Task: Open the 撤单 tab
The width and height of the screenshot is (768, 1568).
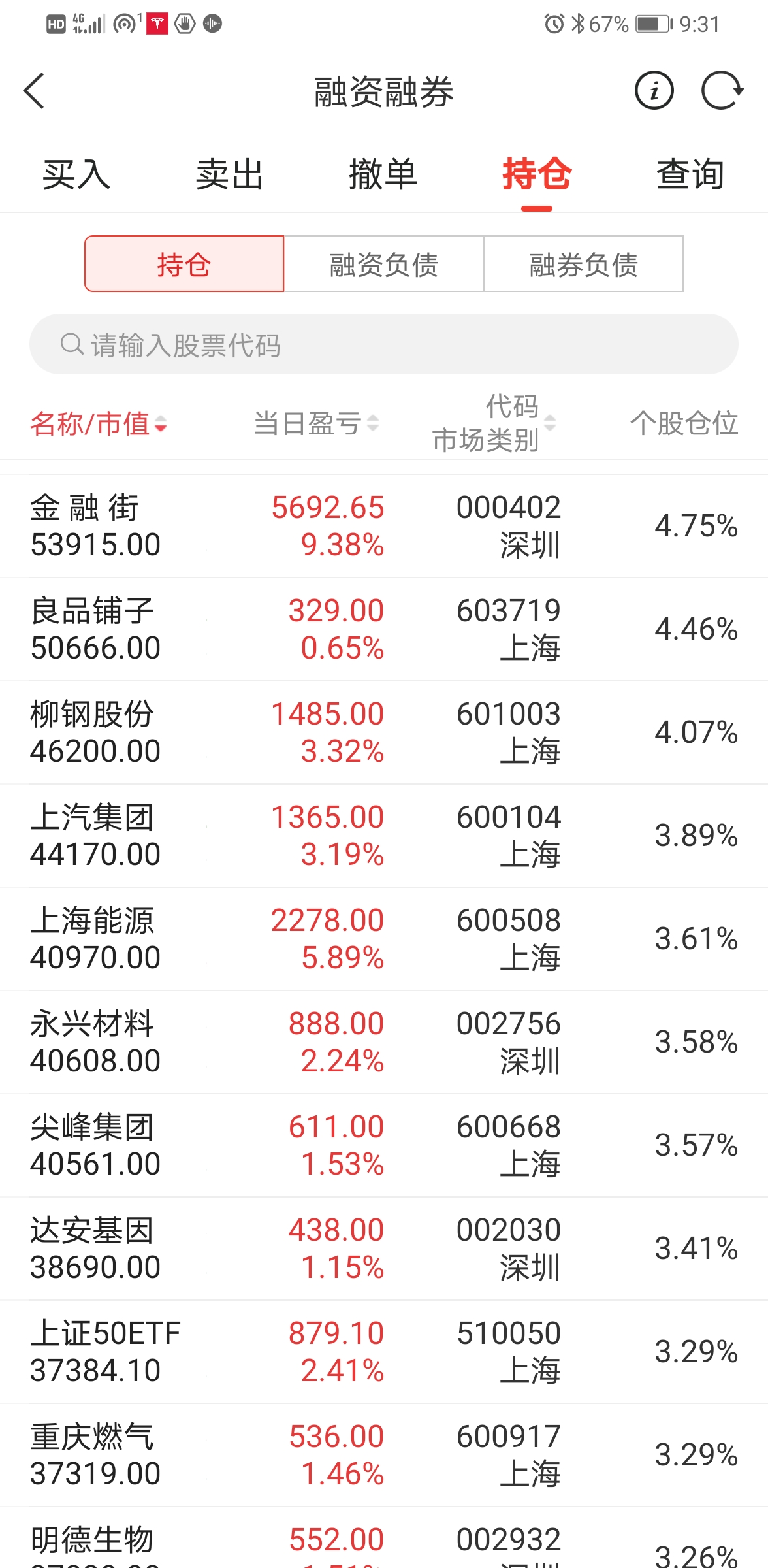Action: pos(383,175)
